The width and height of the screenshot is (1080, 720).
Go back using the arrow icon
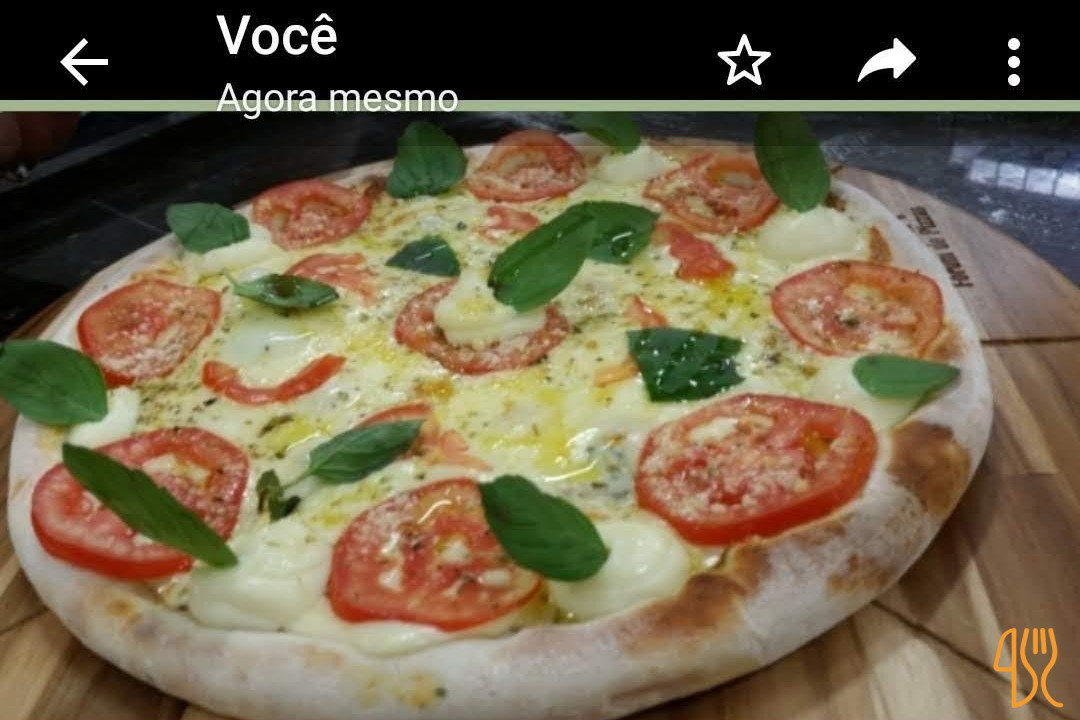point(84,61)
